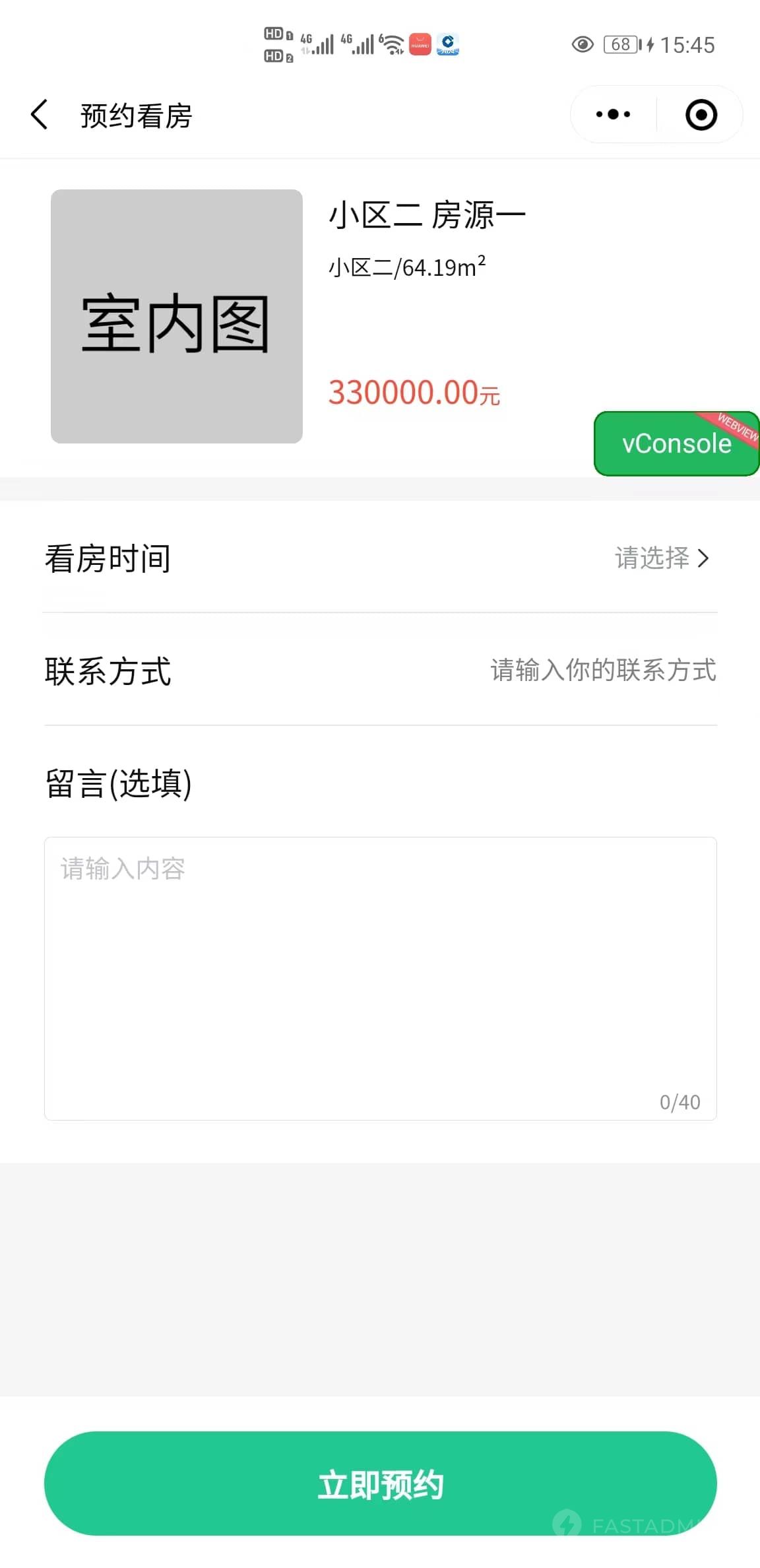Select 看房时间 via 请选择
The height and width of the screenshot is (1568, 760).
click(662, 558)
